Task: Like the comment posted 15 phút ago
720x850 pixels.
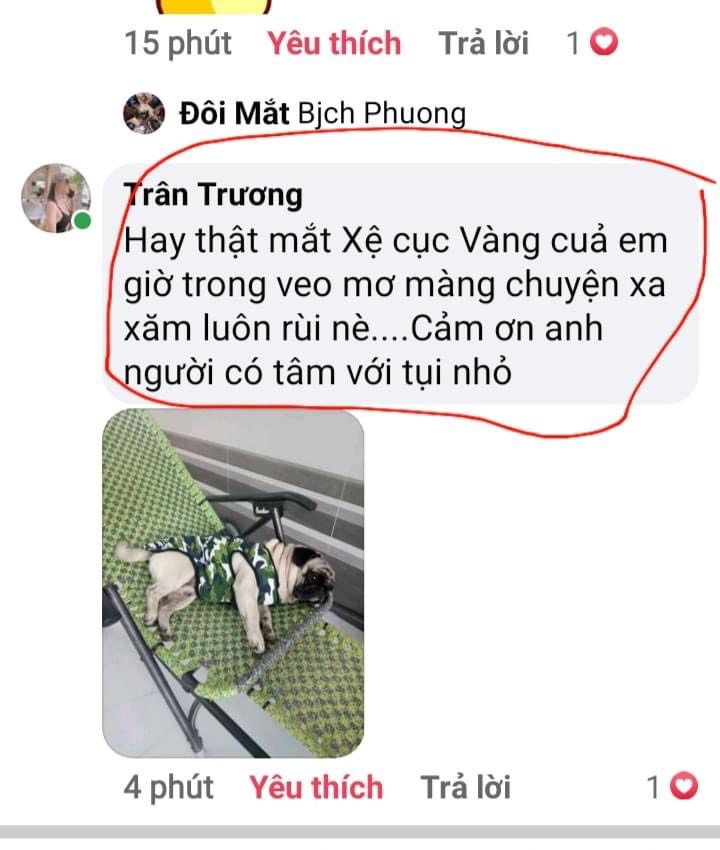Action: [x=333, y=44]
